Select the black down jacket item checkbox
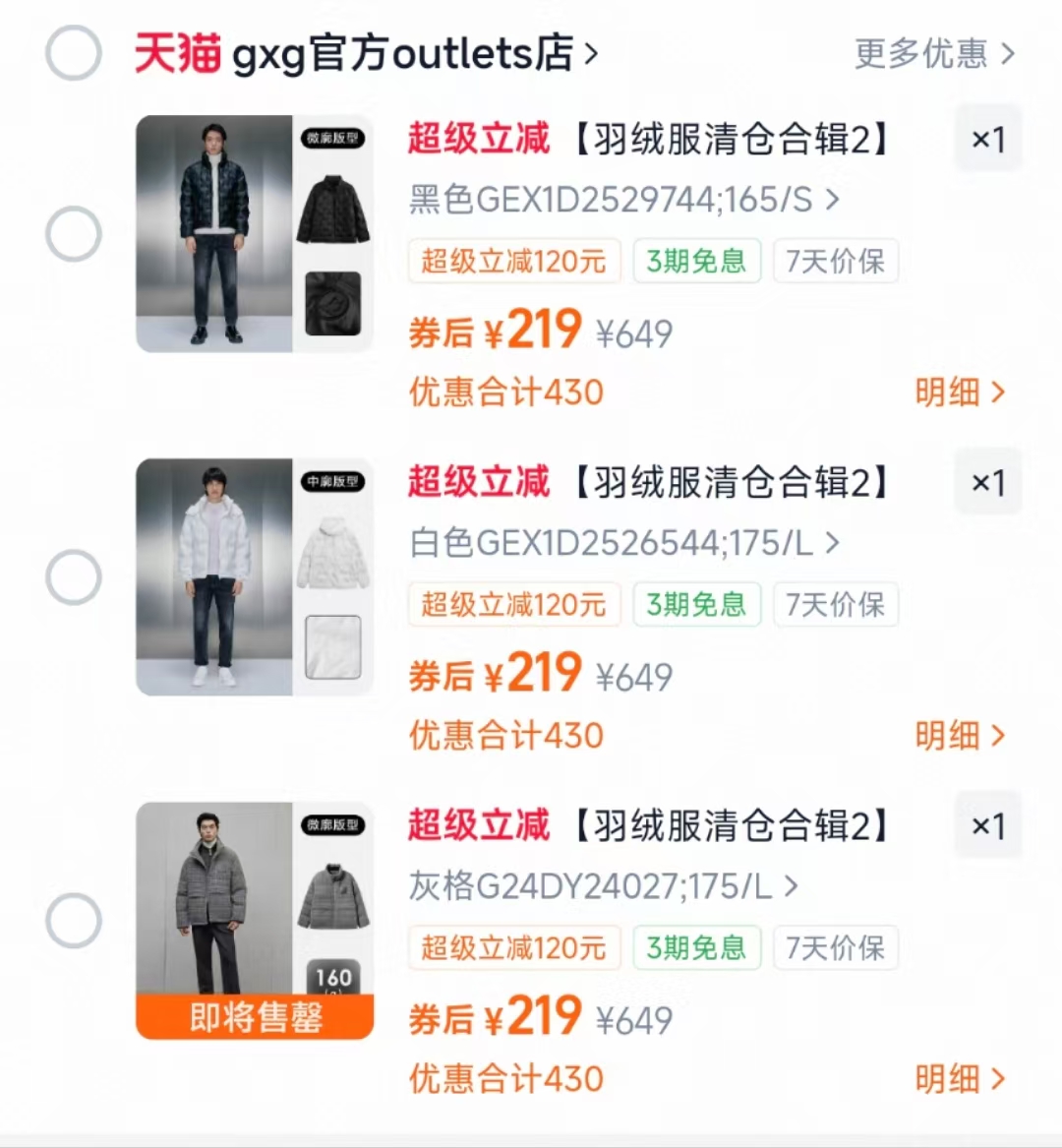 pyautogui.click(x=73, y=233)
